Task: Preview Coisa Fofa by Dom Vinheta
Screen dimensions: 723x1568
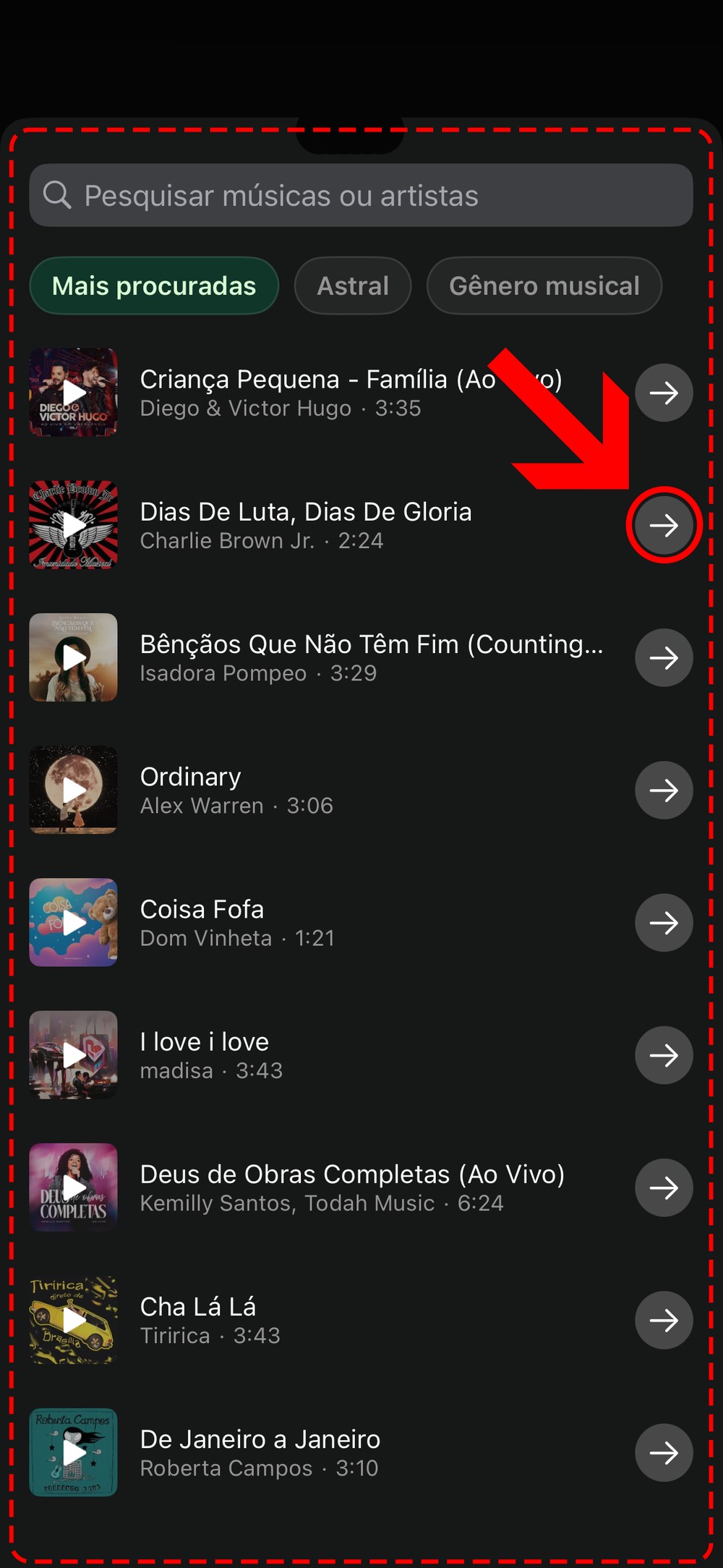Action: (73, 922)
